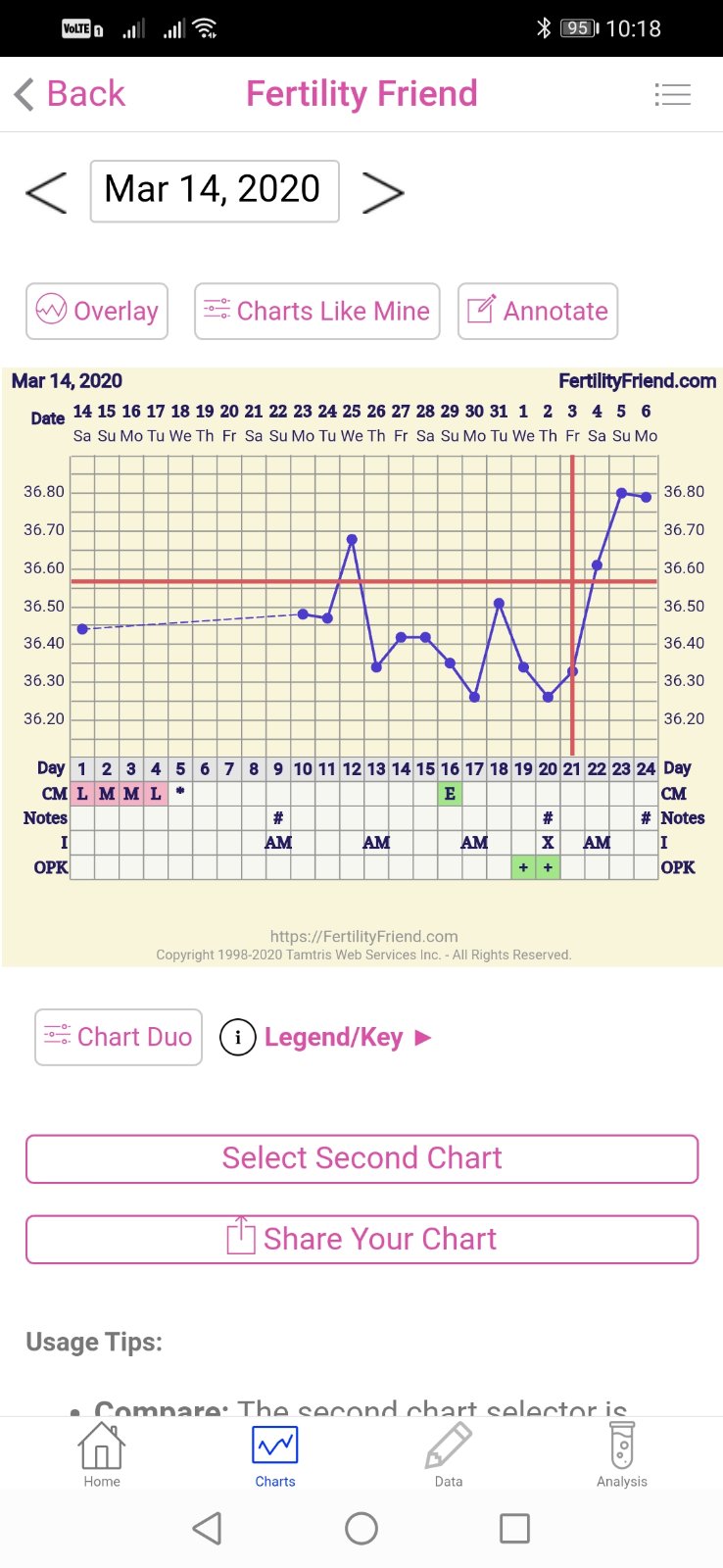Tap the Overlay button
The width and height of the screenshot is (723, 1568).
[97, 312]
